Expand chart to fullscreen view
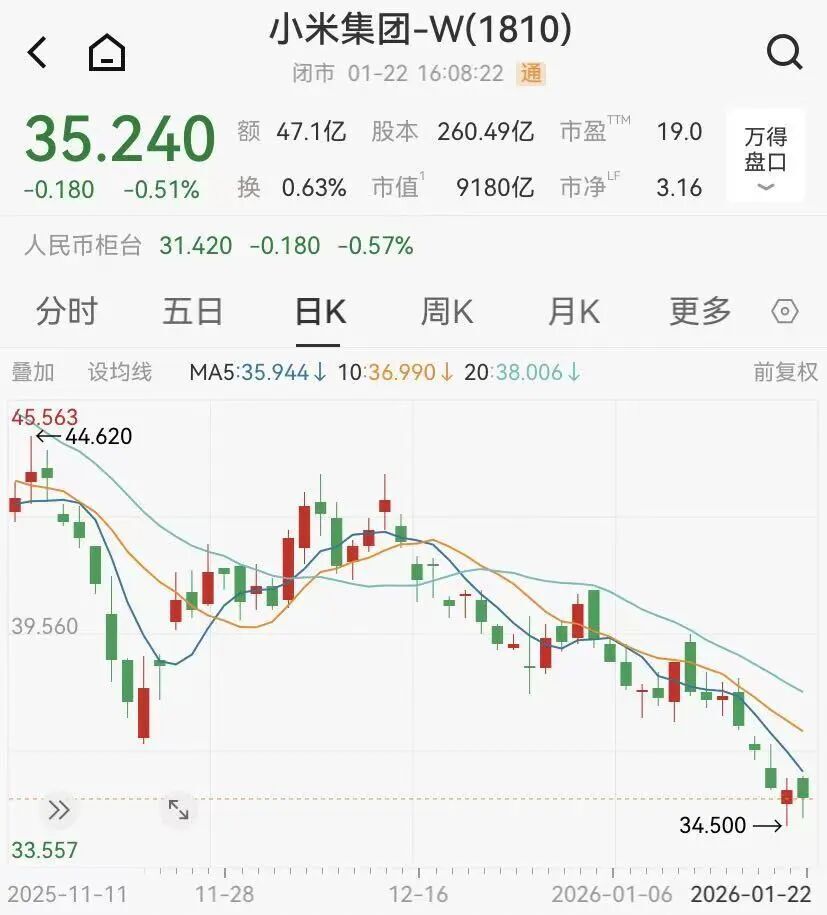The image size is (827, 915). (x=178, y=810)
